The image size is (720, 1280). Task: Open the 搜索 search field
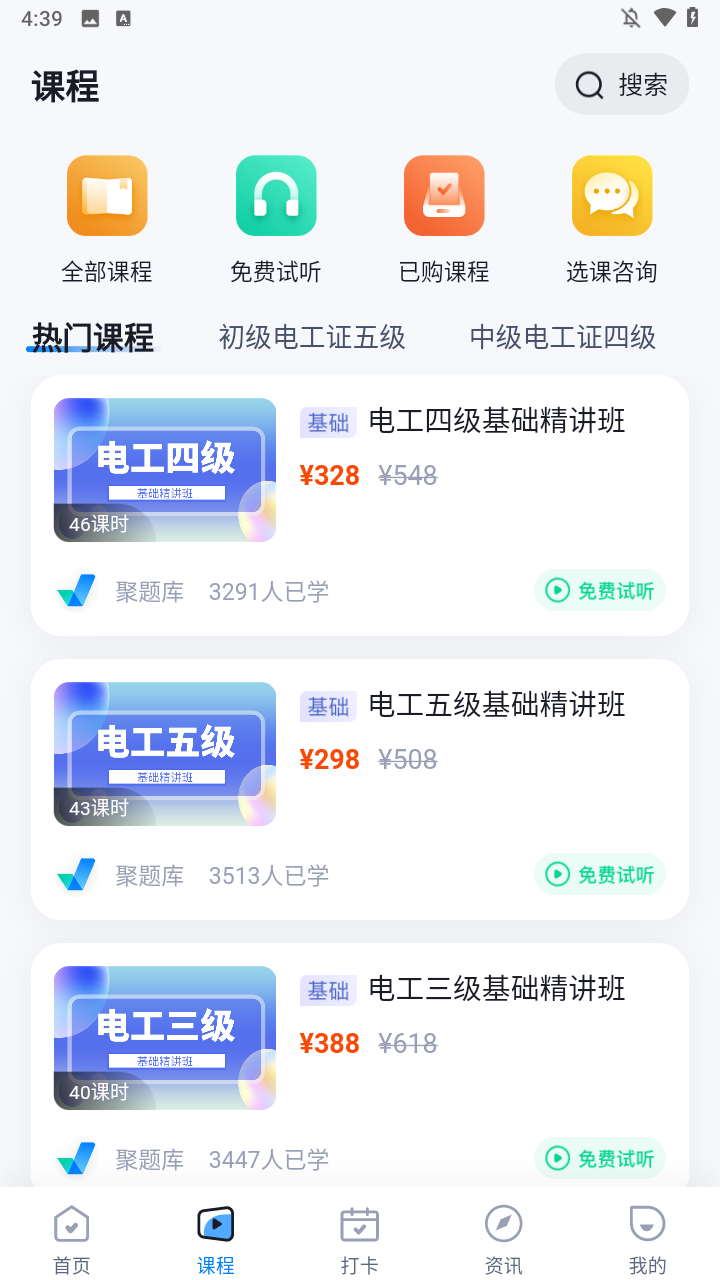pyautogui.click(x=622, y=84)
